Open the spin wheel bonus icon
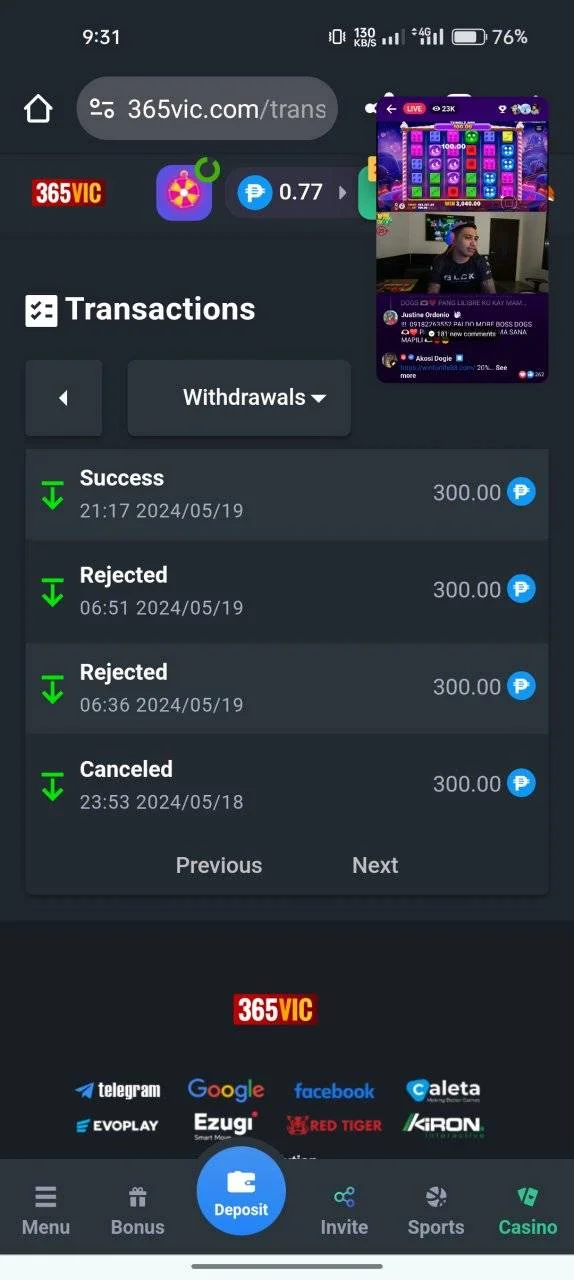The height and width of the screenshot is (1280, 574). (x=184, y=192)
